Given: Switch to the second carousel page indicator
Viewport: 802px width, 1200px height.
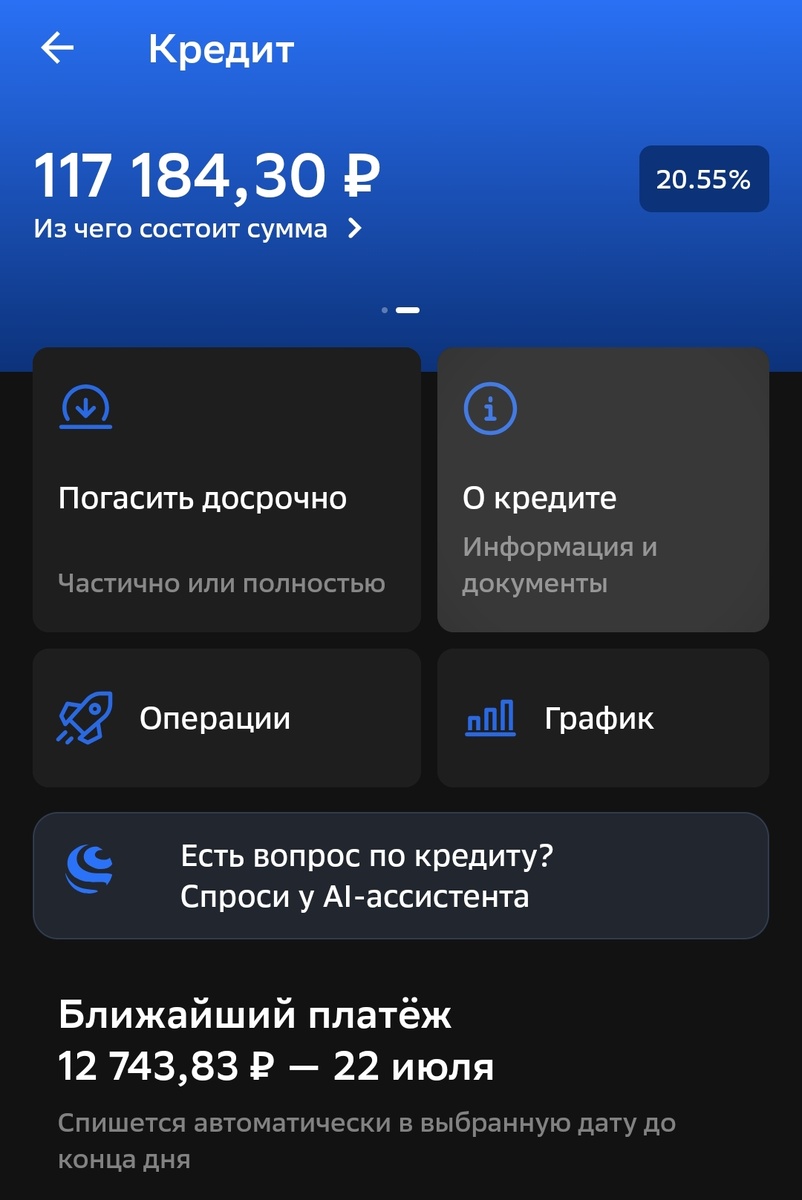Looking at the screenshot, I should (406, 310).
